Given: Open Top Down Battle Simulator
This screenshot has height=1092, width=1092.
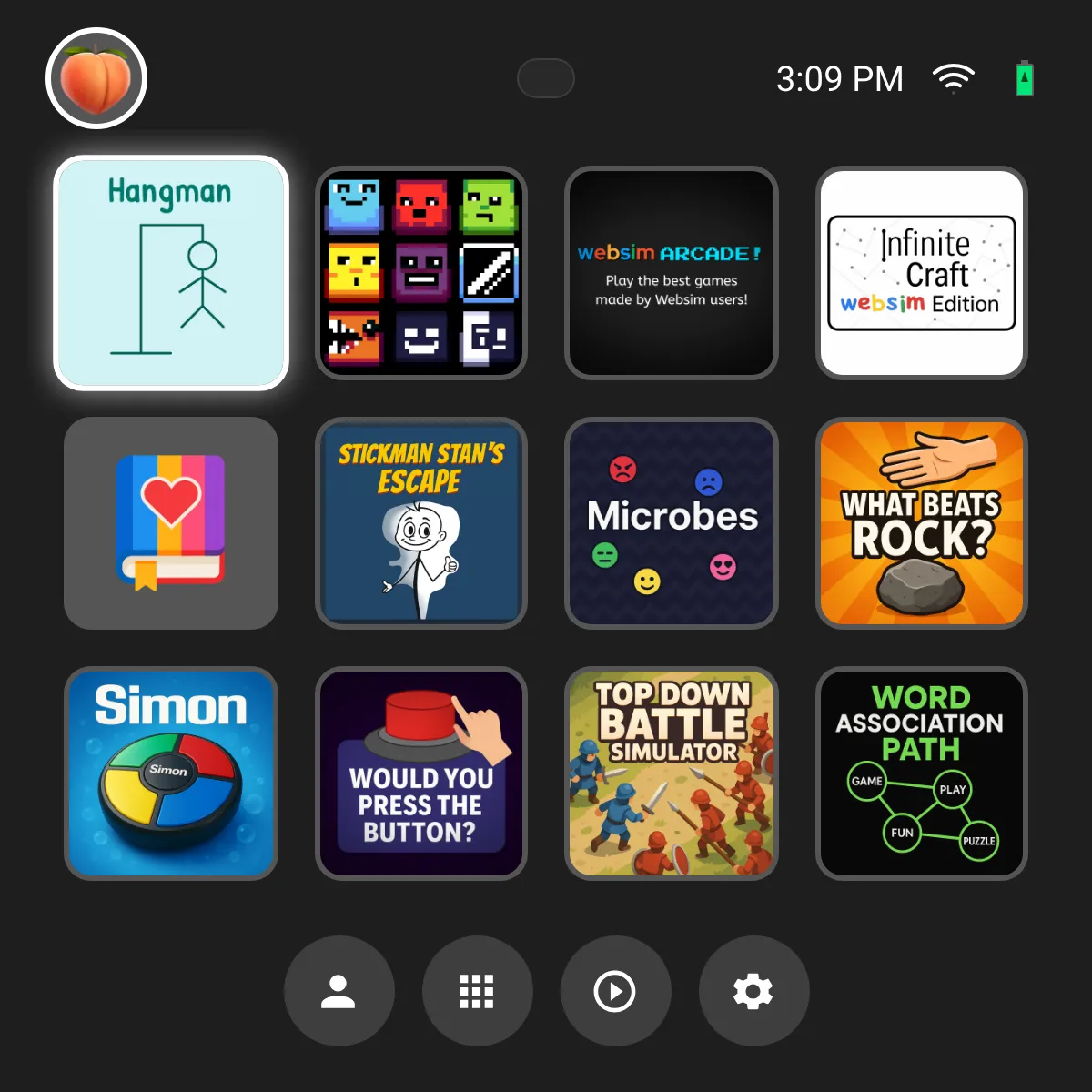Looking at the screenshot, I should coord(672,773).
